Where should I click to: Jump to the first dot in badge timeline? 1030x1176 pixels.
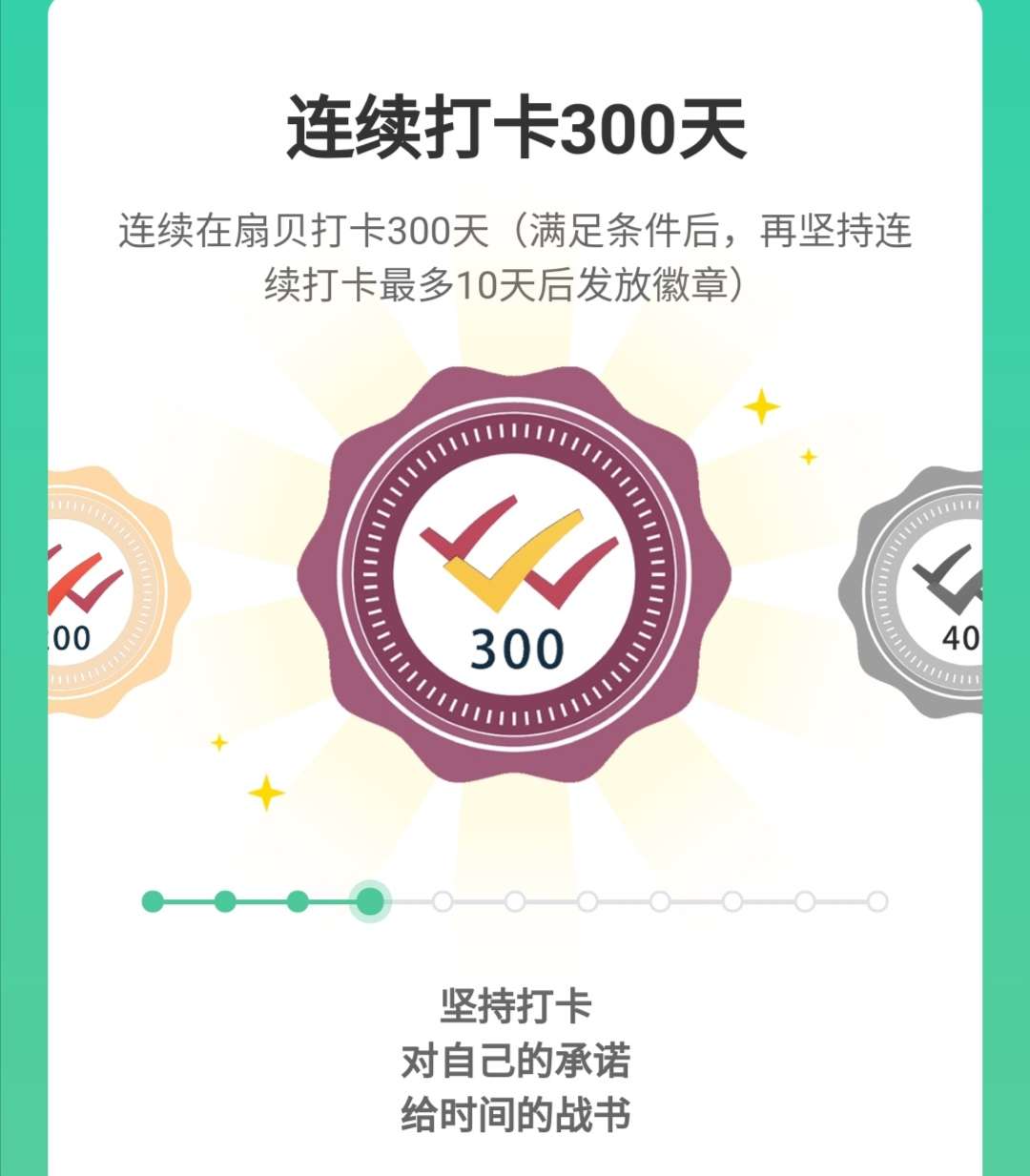pos(153,901)
